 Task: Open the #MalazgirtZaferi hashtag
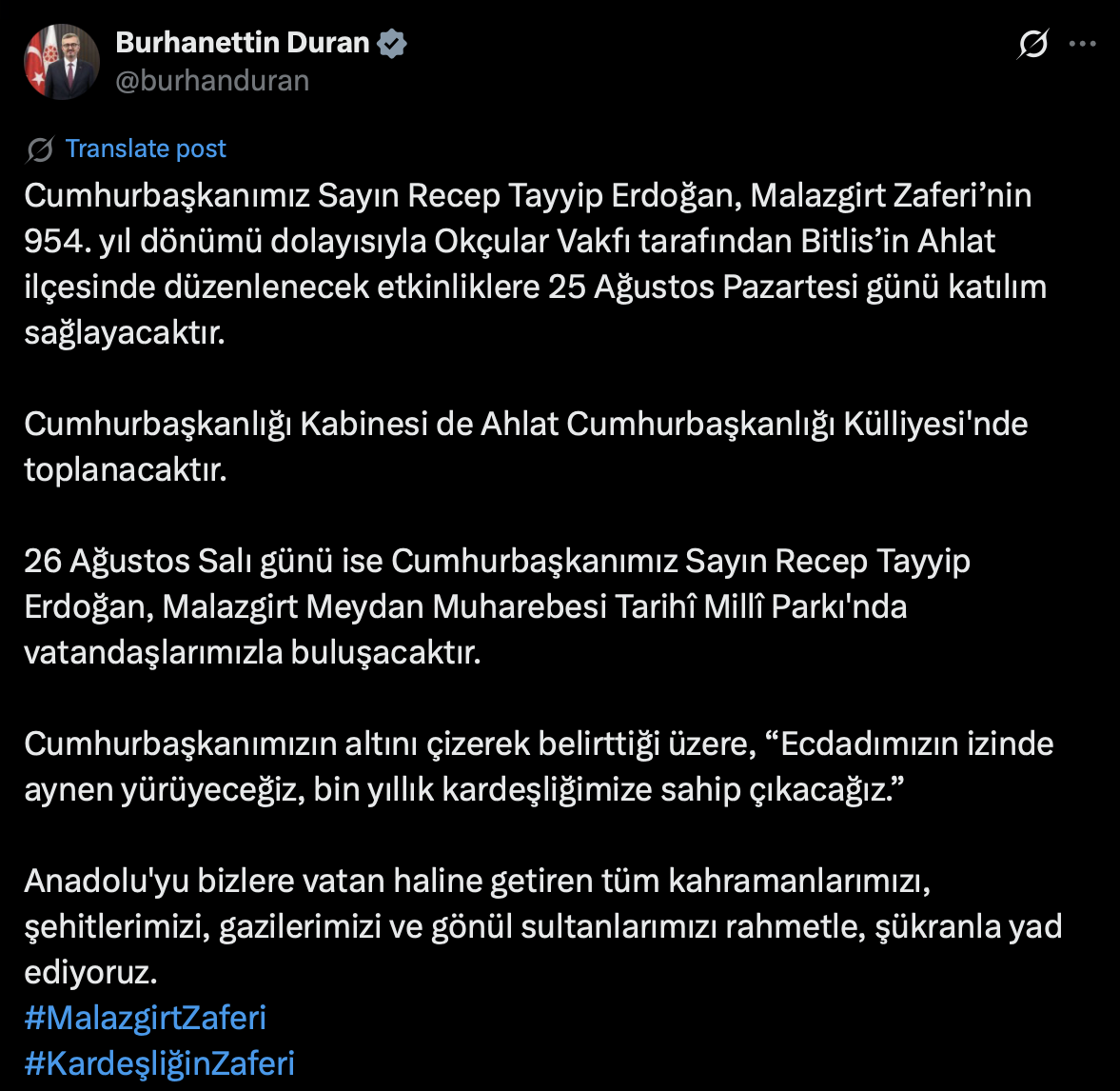pos(145,1018)
